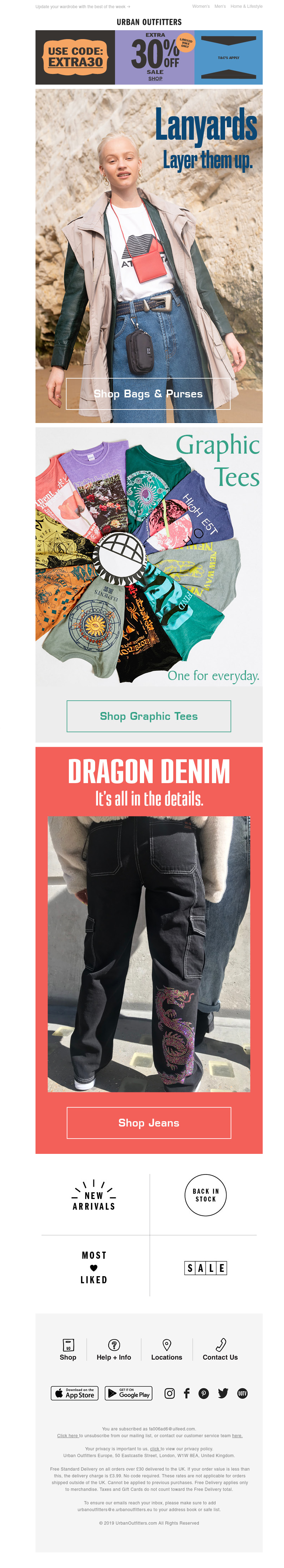Open the Back in Stock tile

(x=206, y=1195)
